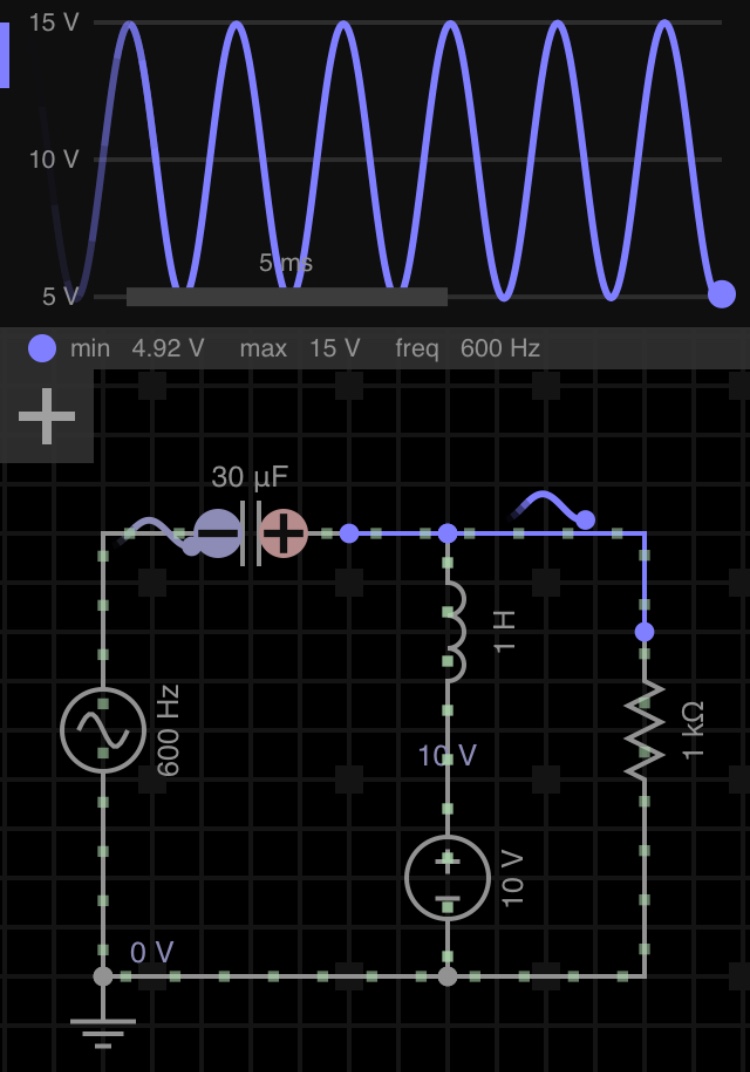Select the 600 Hz AC voltage source
Image resolution: width=750 pixels, height=1072 pixels.
click(x=104, y=730)
